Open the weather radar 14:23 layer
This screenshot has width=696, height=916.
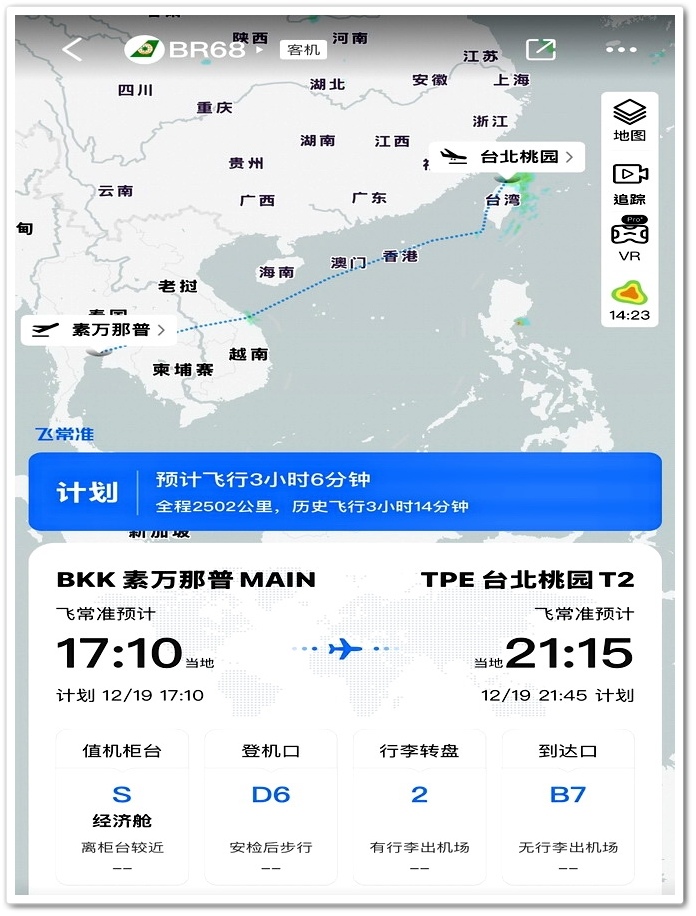tap(629, 300)
